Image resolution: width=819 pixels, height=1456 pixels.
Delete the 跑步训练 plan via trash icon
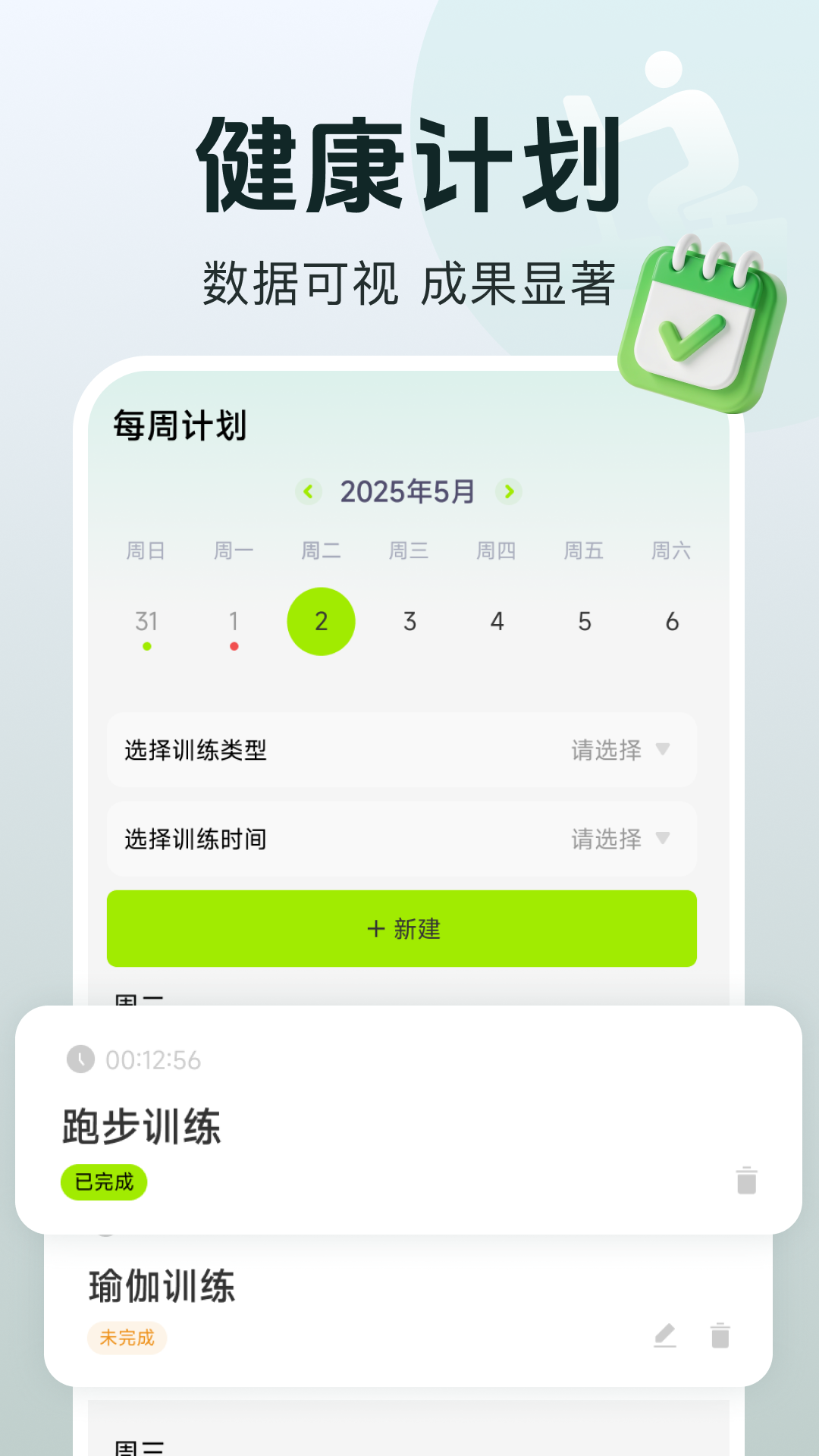[746, 1181]
